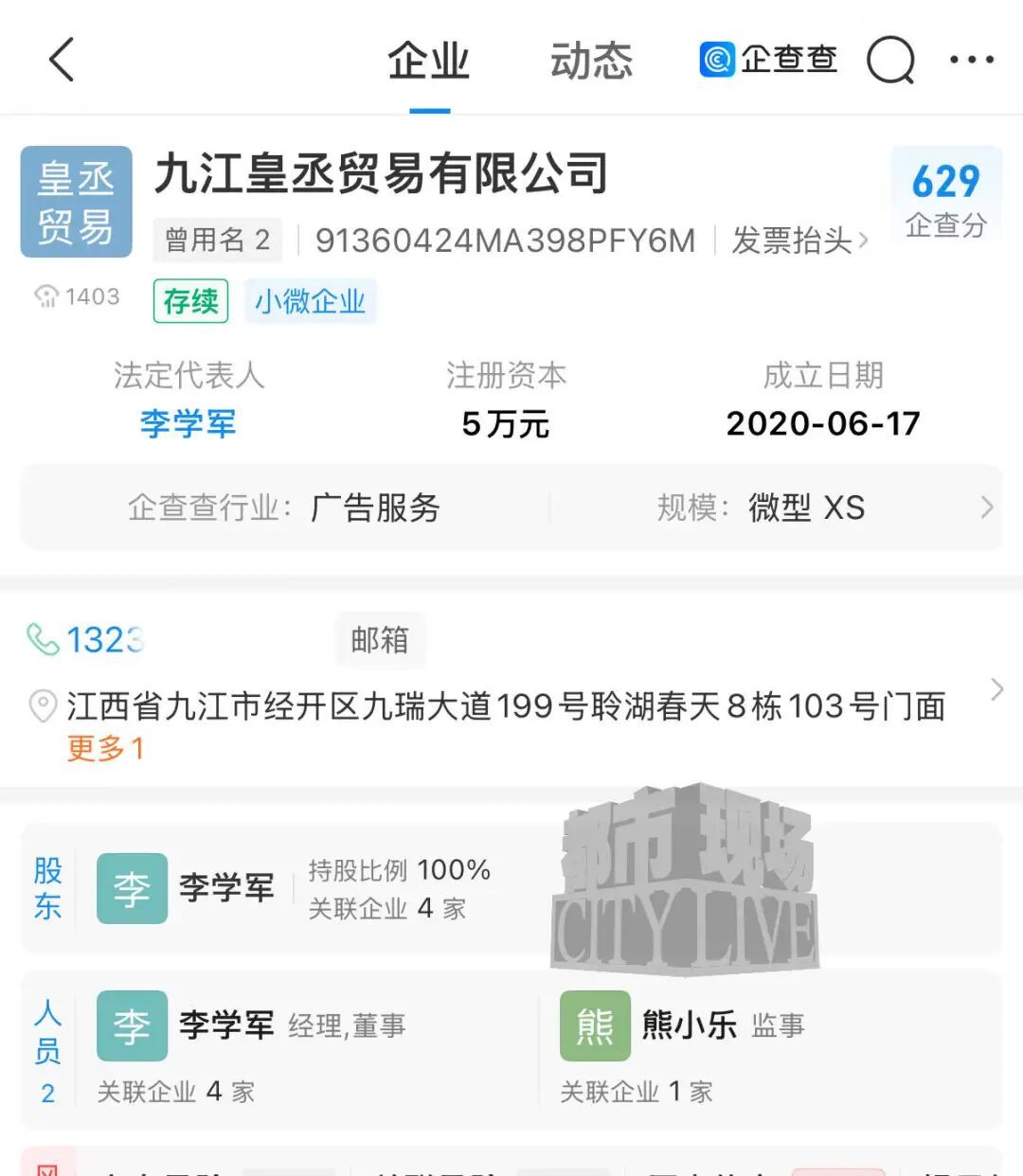Open legal representative 李学军's profile
The width and height of the screenshot is (1023, 1176).
coord(188,423)
